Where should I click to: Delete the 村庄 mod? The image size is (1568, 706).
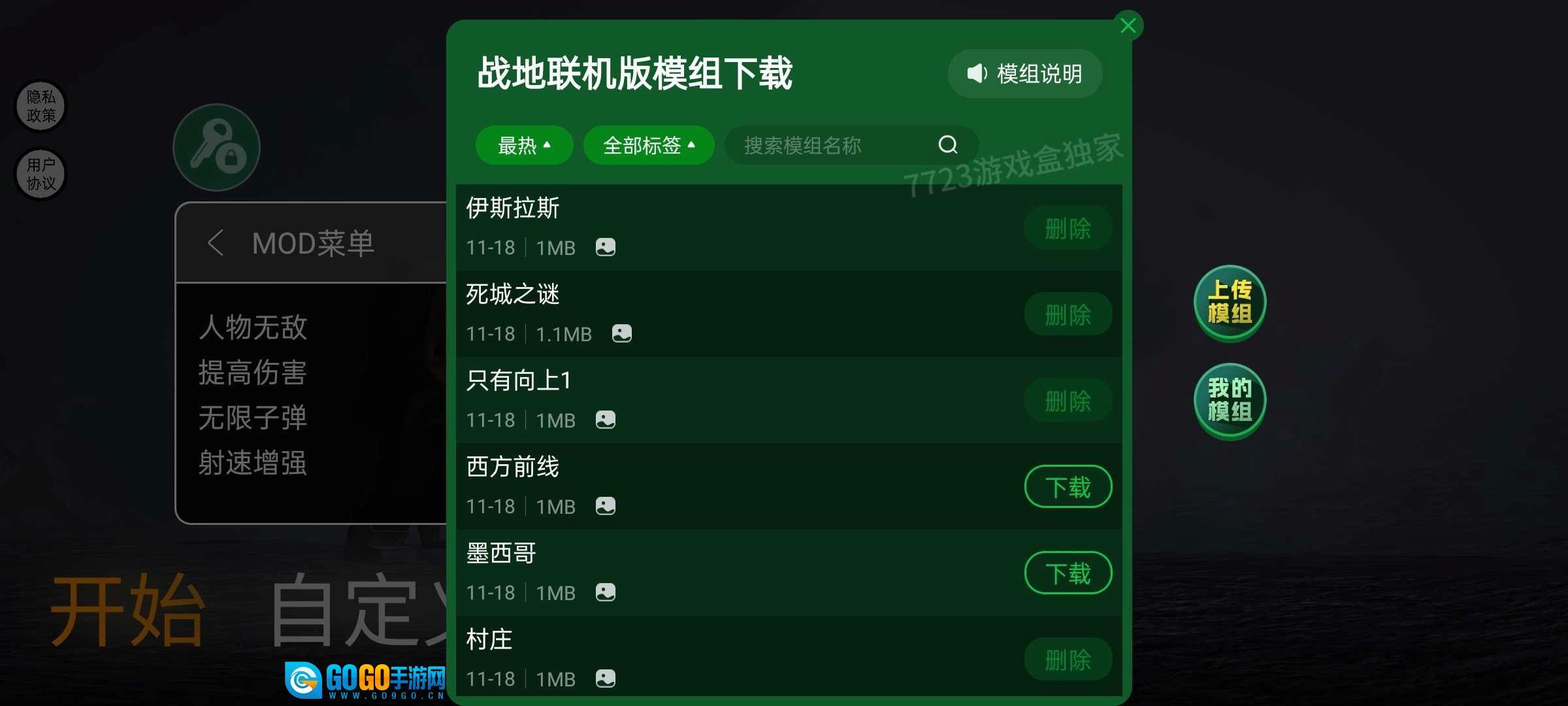coord(1068,660)
